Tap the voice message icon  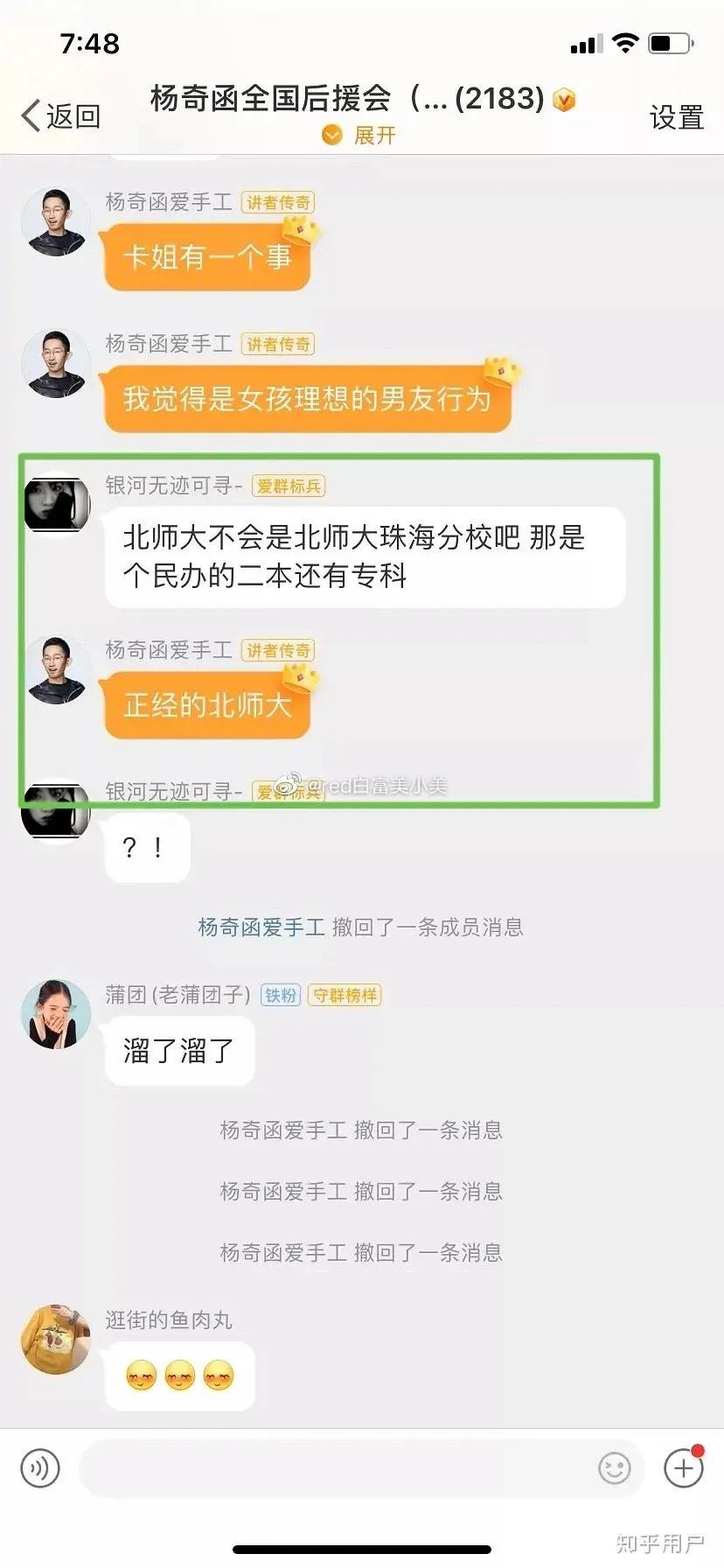click(40, 1467)
